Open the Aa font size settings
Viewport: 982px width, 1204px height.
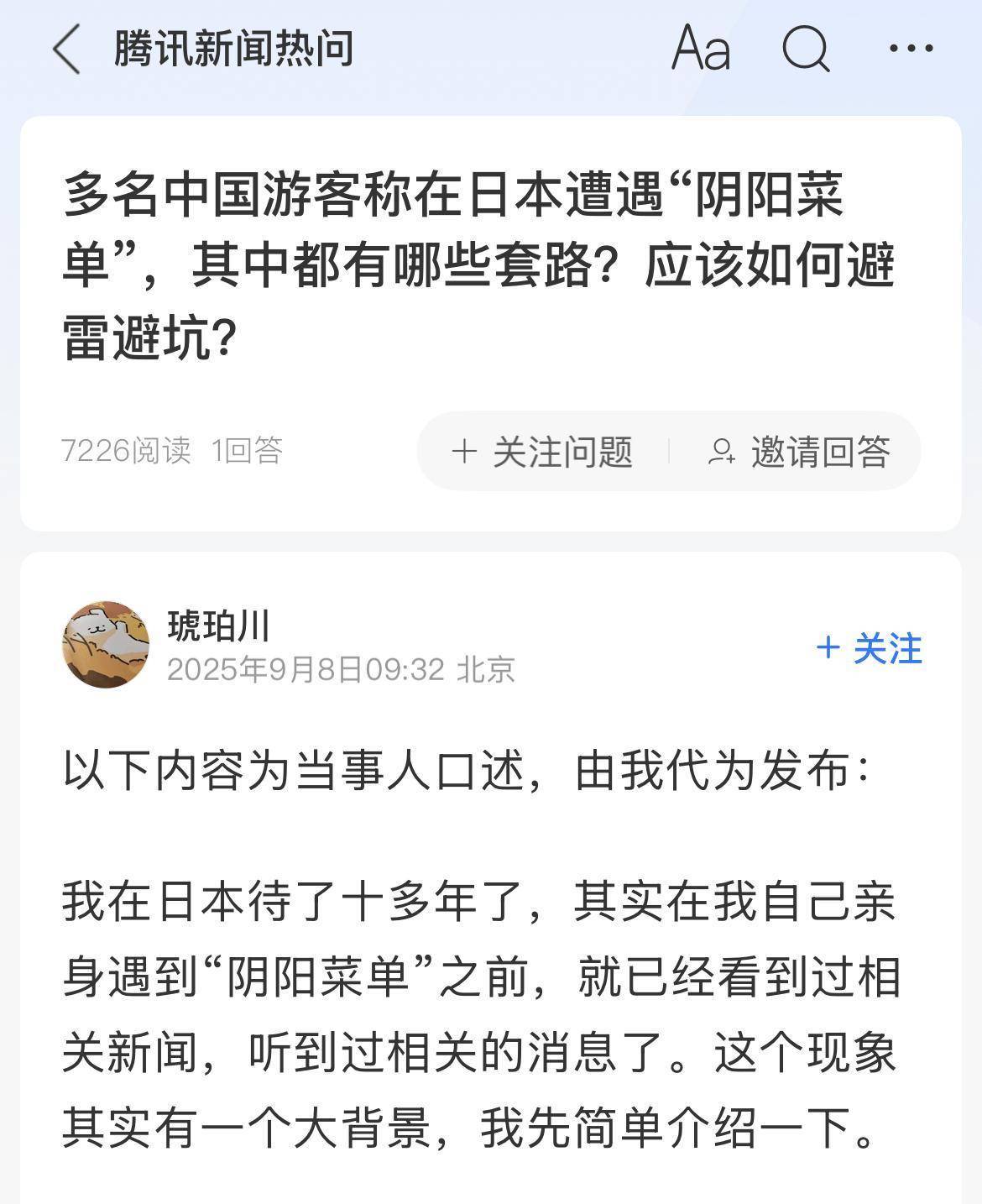[700, 49]
